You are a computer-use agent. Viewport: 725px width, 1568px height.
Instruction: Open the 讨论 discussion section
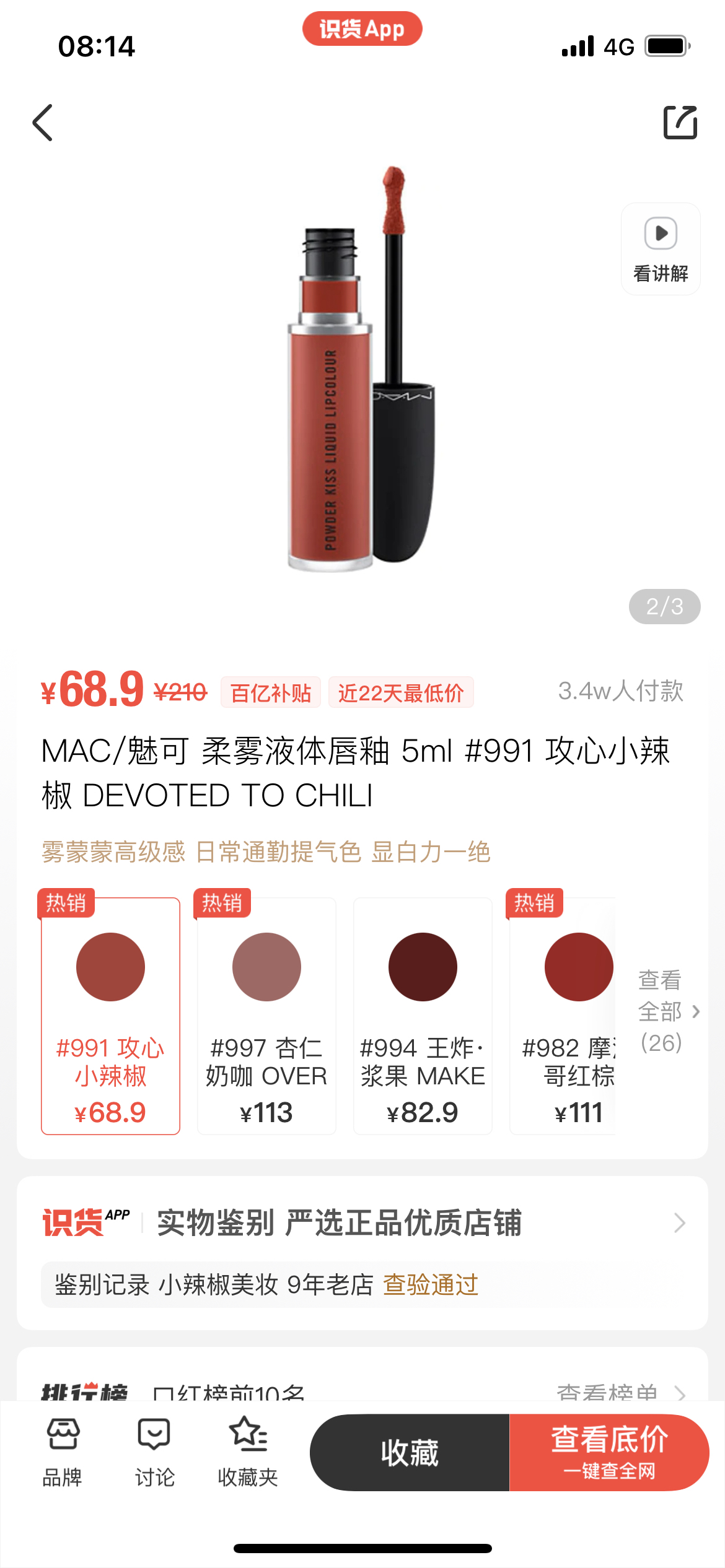point(154,1452)
